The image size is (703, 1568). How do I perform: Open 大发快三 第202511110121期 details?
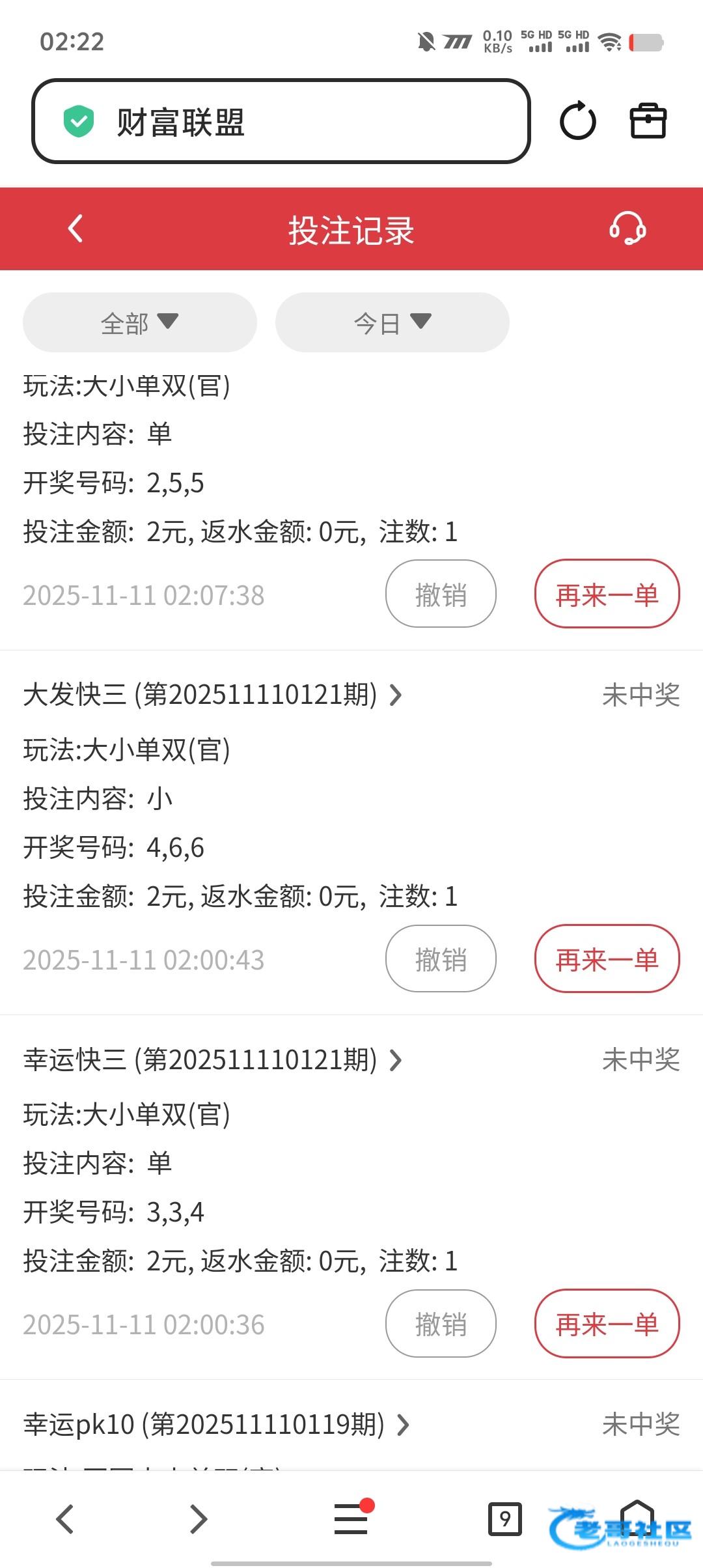pos(212,695)
